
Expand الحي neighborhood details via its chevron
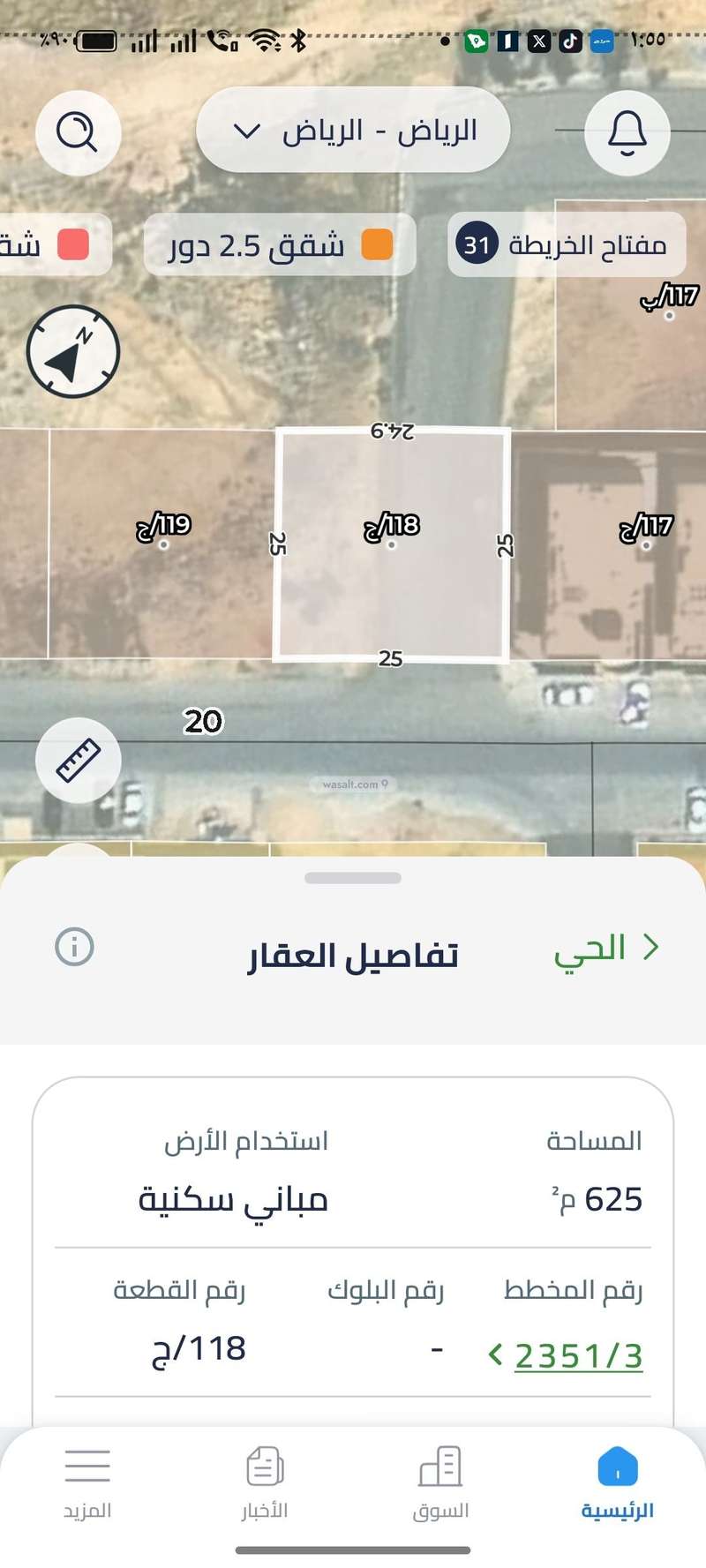point(650,946)
